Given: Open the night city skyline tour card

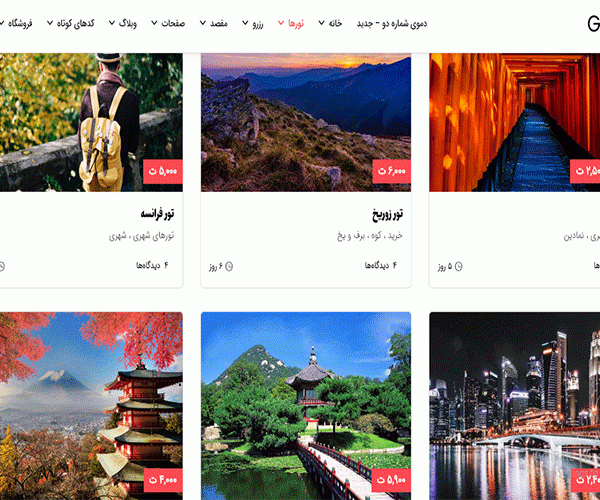Looking at the screenshot, I should (514, 405).
